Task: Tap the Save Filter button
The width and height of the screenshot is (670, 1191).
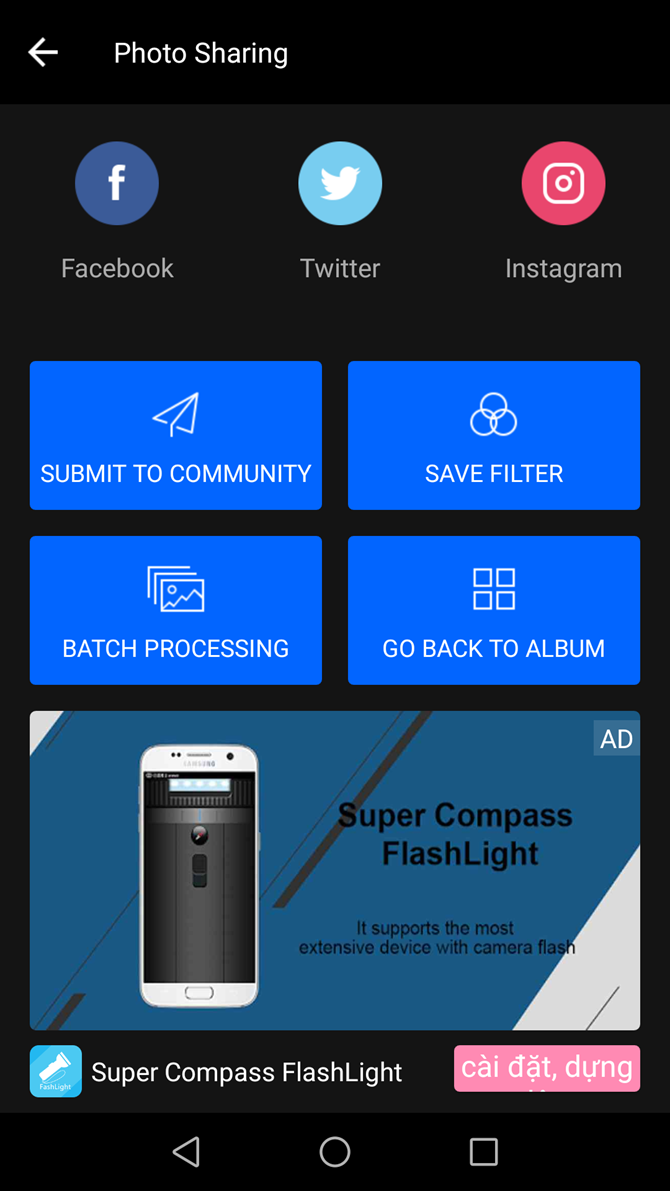Action: (494, 436)
